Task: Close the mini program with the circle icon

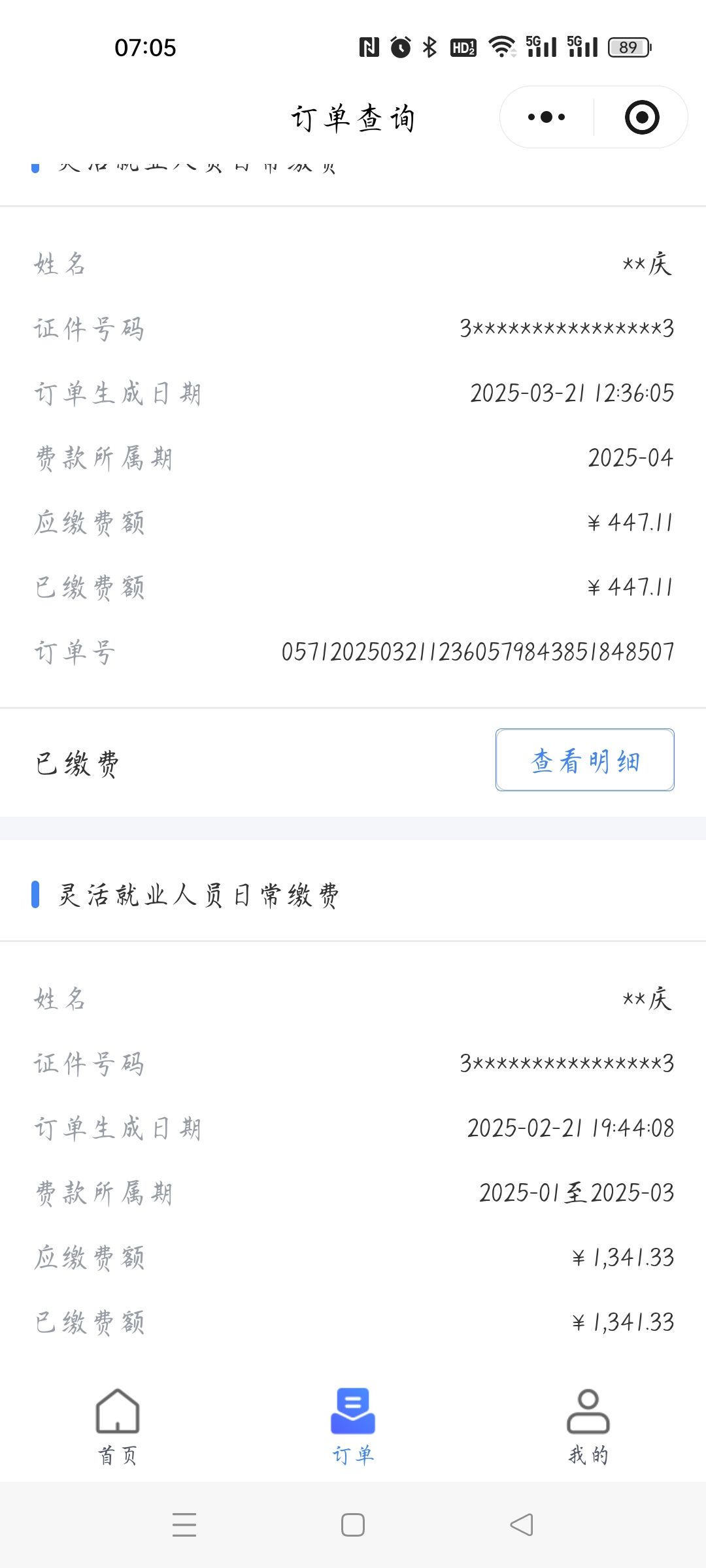Action: click(x=642, y=118)
